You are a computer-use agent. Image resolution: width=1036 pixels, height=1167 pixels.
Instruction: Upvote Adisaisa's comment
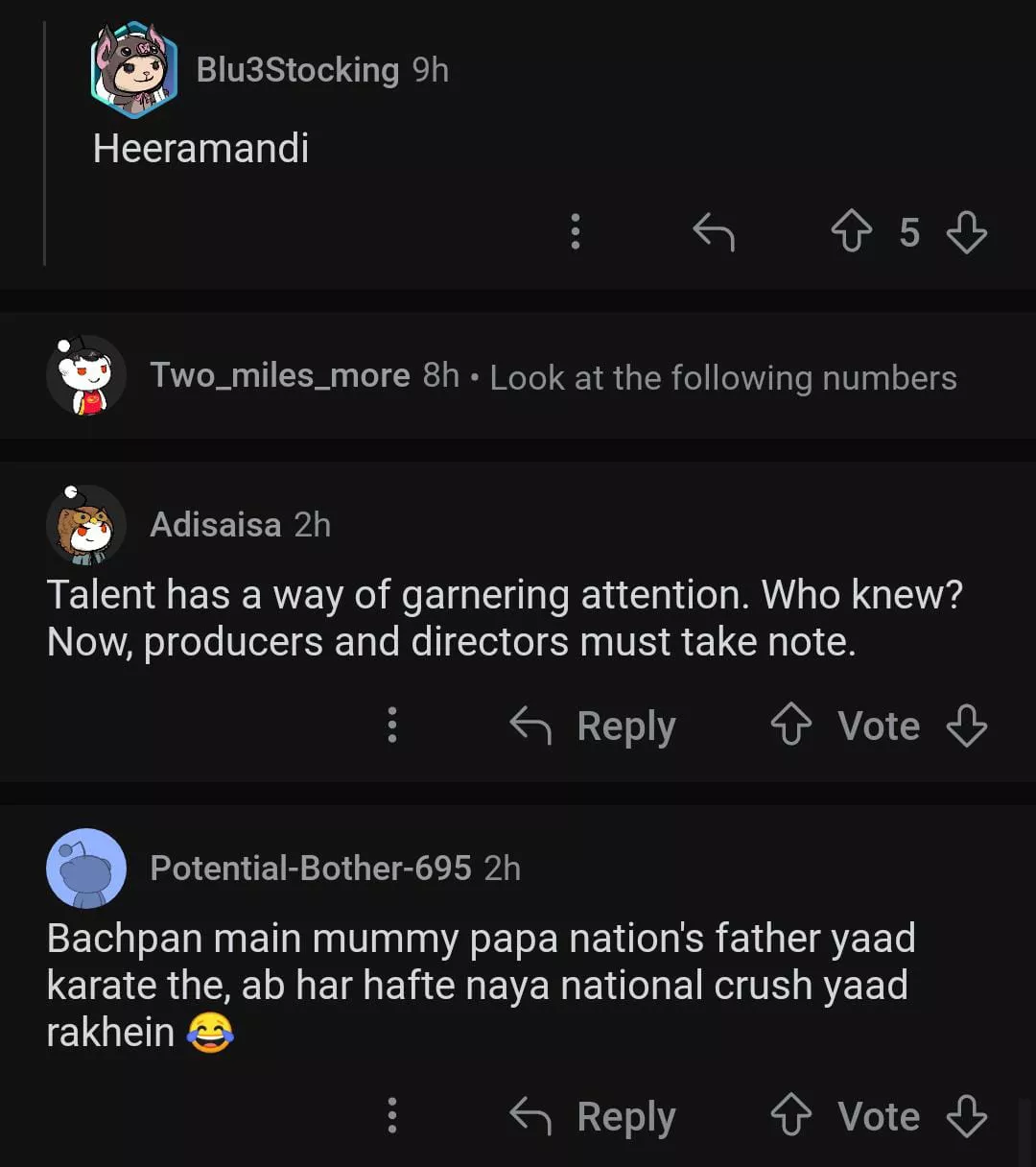click(x=791, y=725)
